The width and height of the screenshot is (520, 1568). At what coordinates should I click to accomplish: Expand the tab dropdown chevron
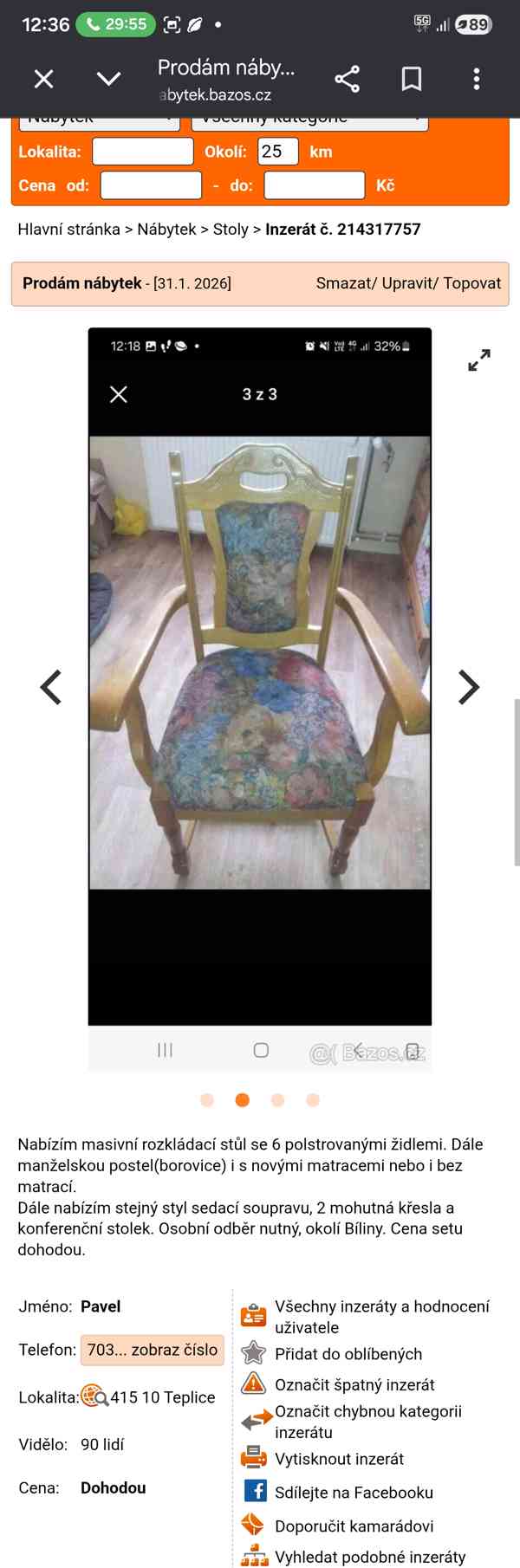coord(108,80)
